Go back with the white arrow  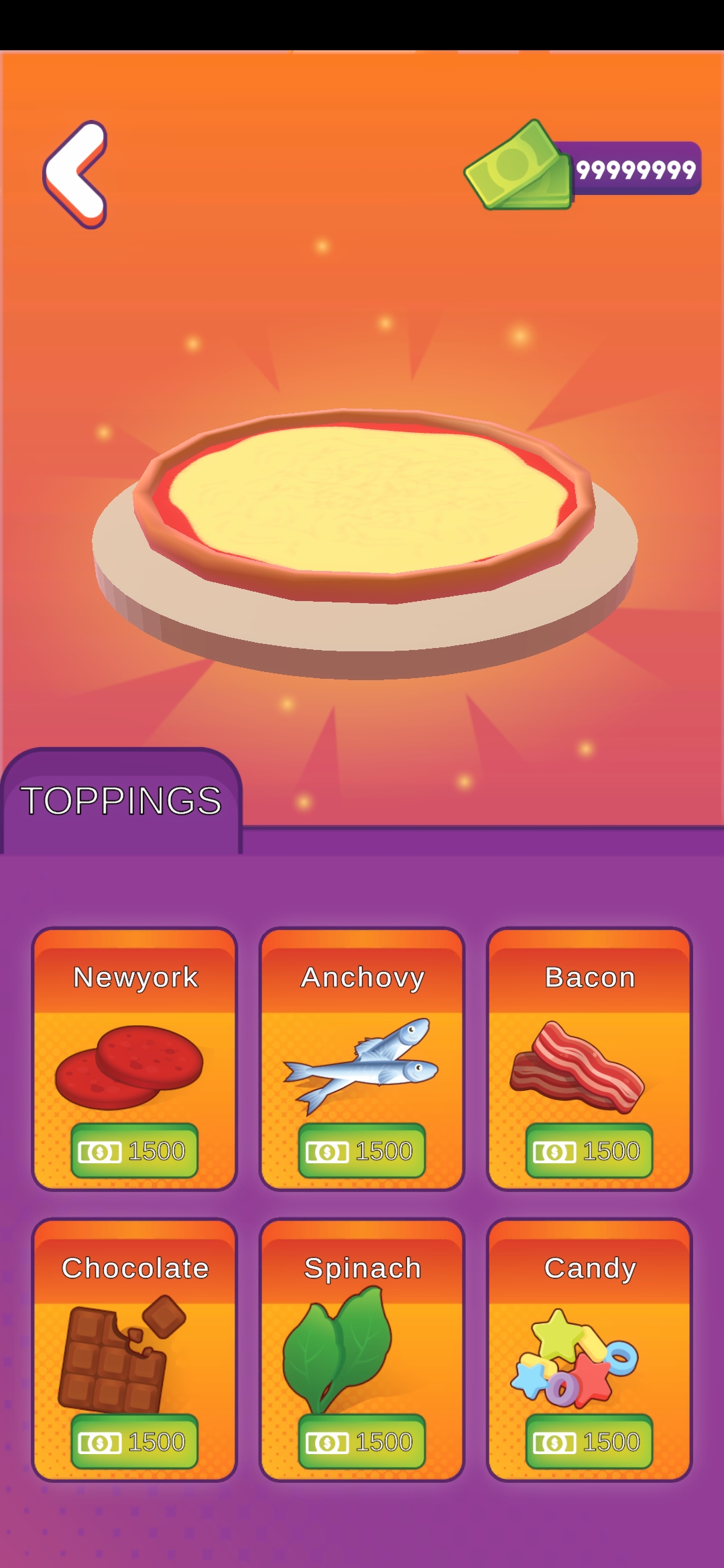tap(75, 174)
